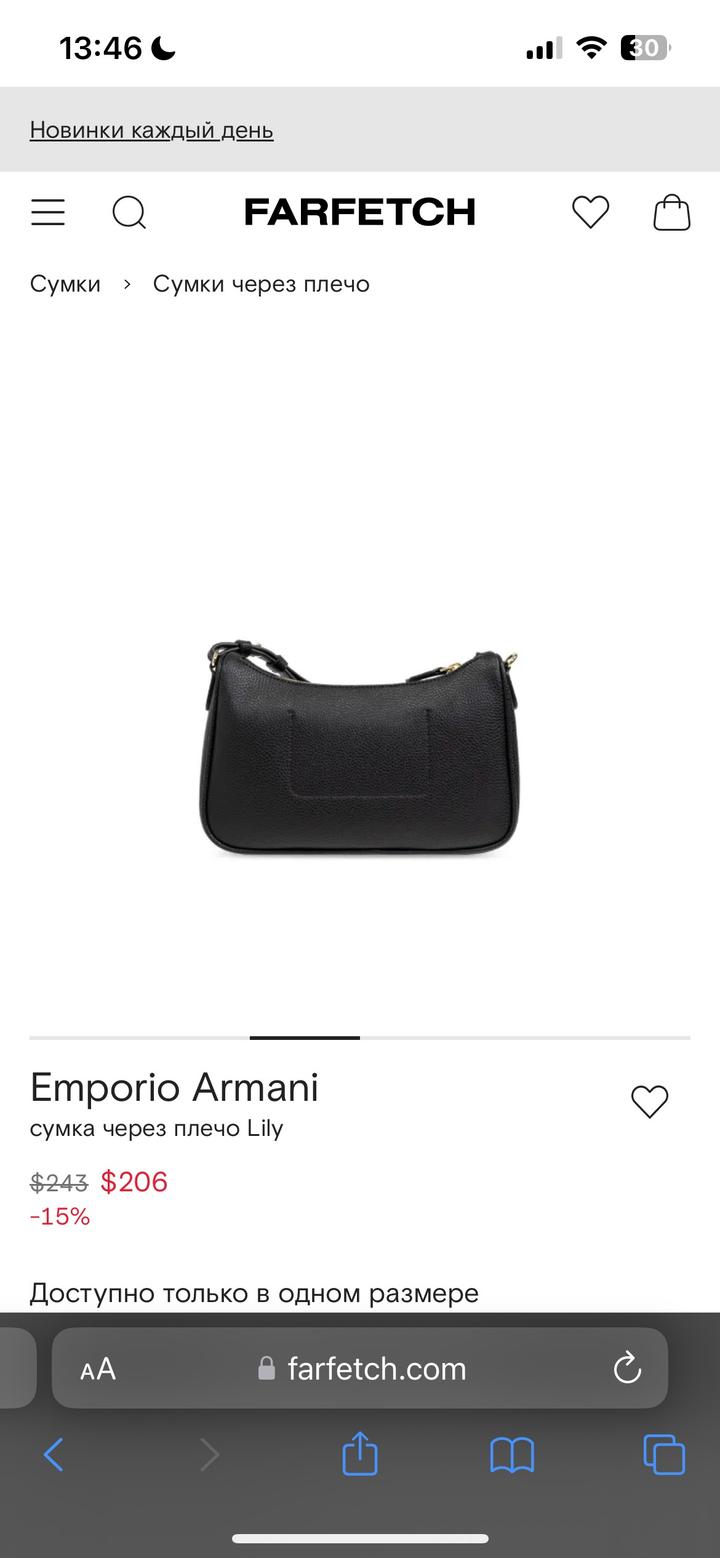Open the Share sheet in Safari
The width and height of the screenshot is (720, 1558).
(360, 1455)
